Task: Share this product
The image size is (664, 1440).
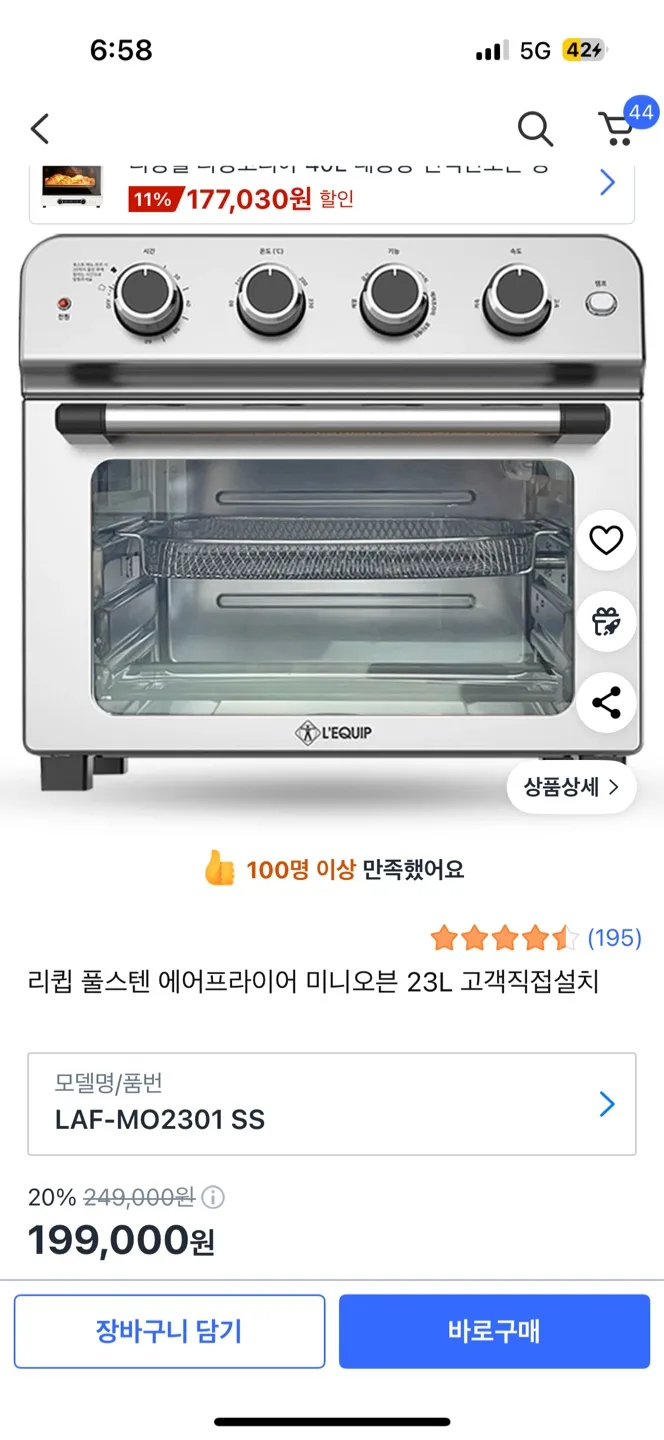Action: (606, 703)
